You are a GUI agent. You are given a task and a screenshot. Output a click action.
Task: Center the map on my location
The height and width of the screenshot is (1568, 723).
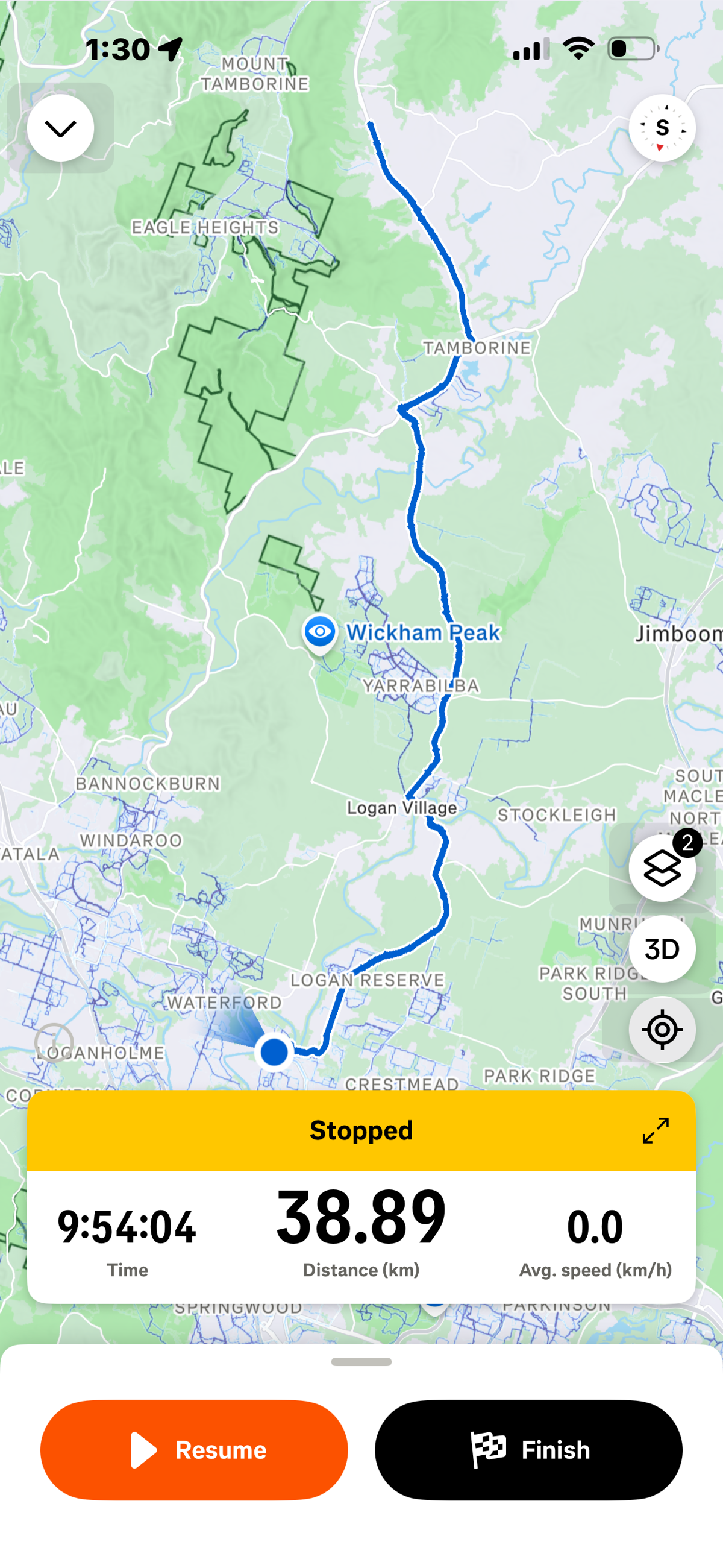pyautogui.click(x=662, y=1029)
